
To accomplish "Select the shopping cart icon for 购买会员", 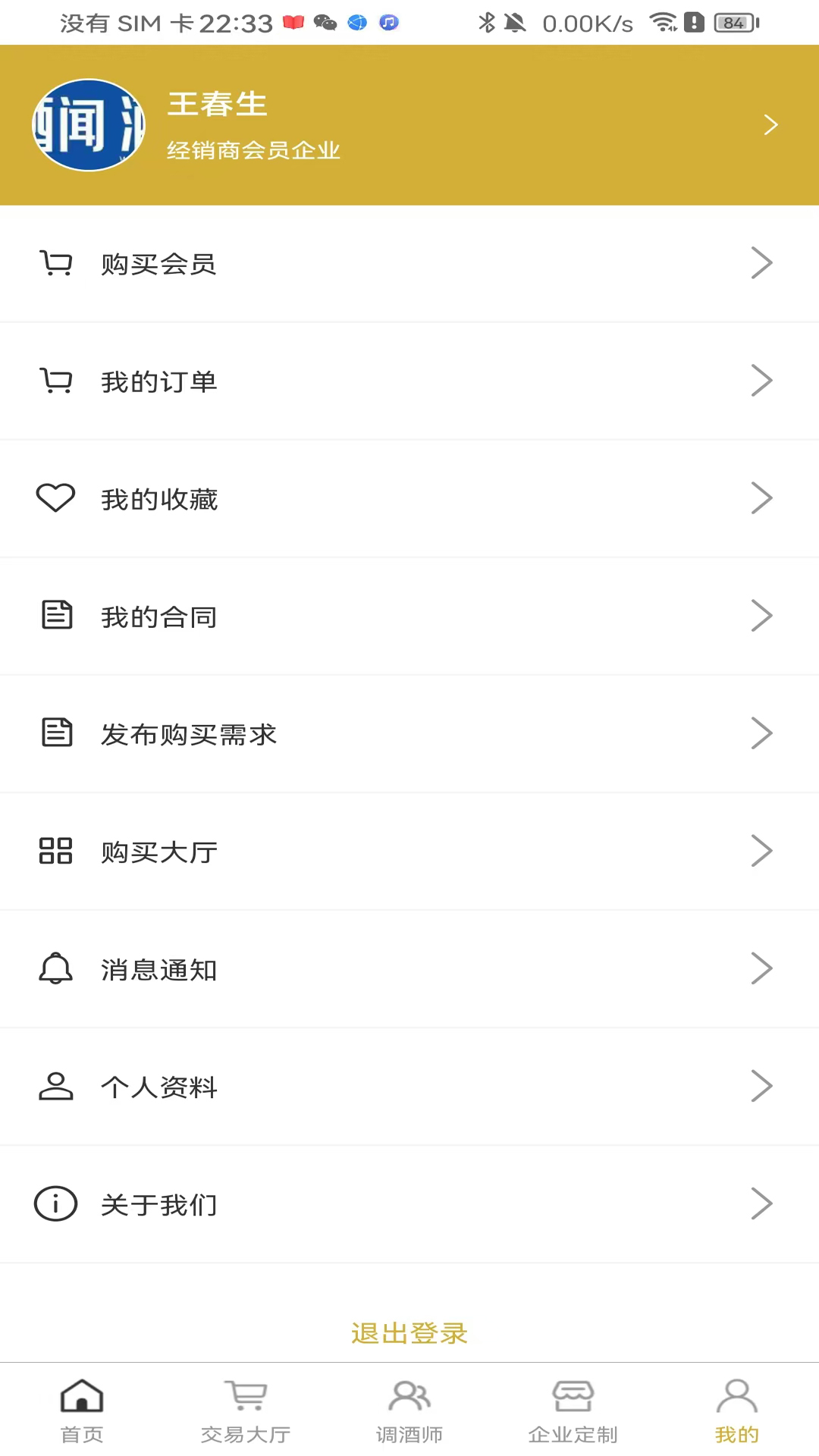I will [x=55, y=263].
